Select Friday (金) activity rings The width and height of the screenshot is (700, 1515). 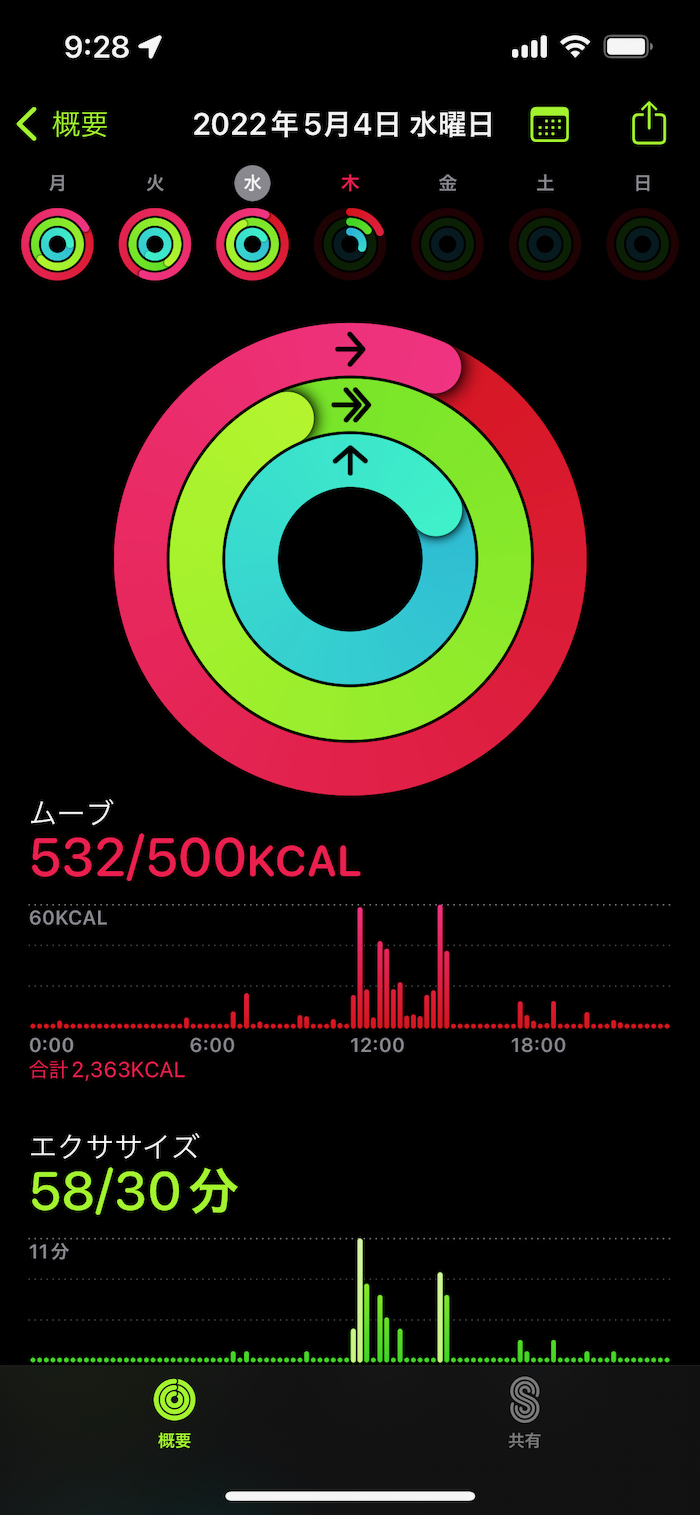447,243
